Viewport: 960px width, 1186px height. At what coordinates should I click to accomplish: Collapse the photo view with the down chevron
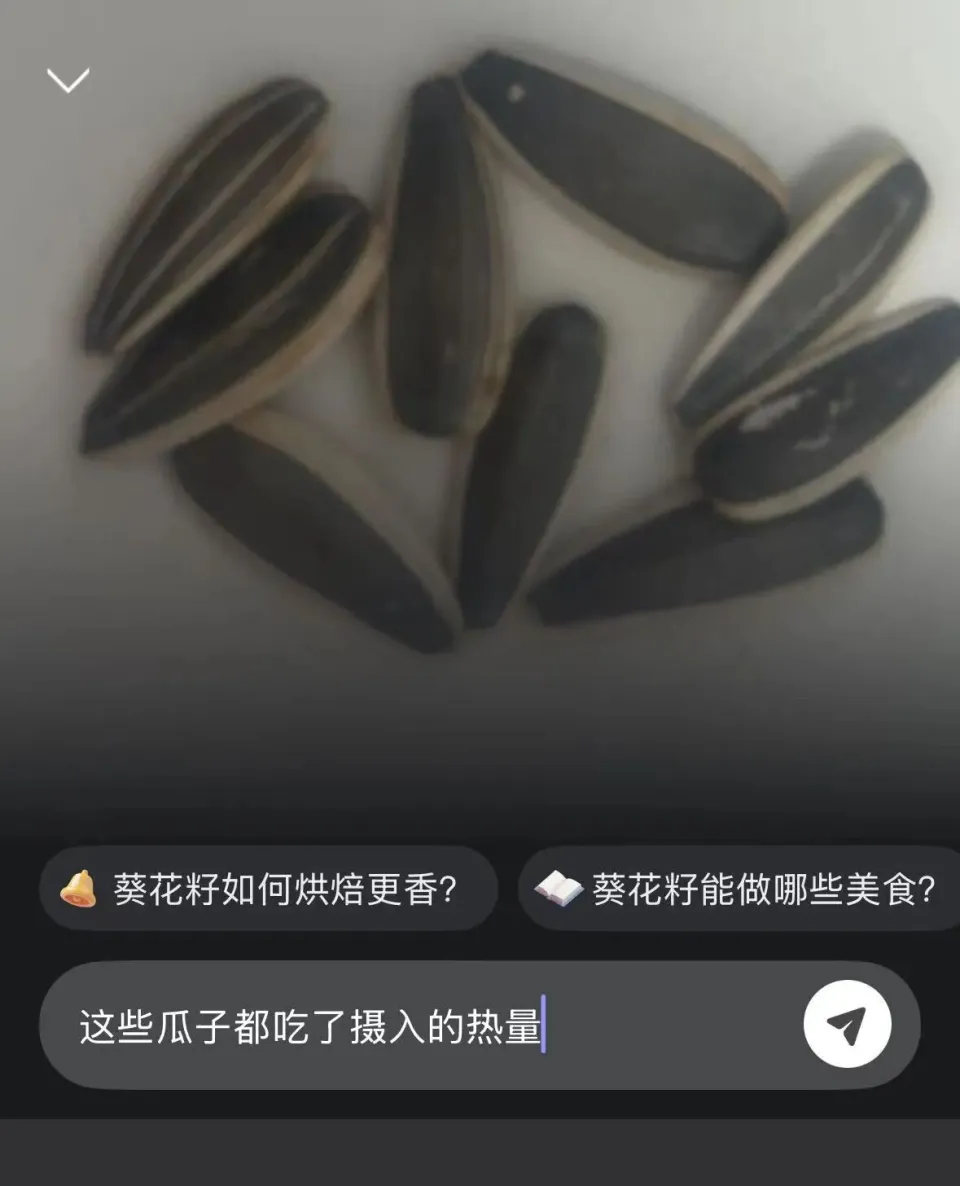(x=68, y=81)
